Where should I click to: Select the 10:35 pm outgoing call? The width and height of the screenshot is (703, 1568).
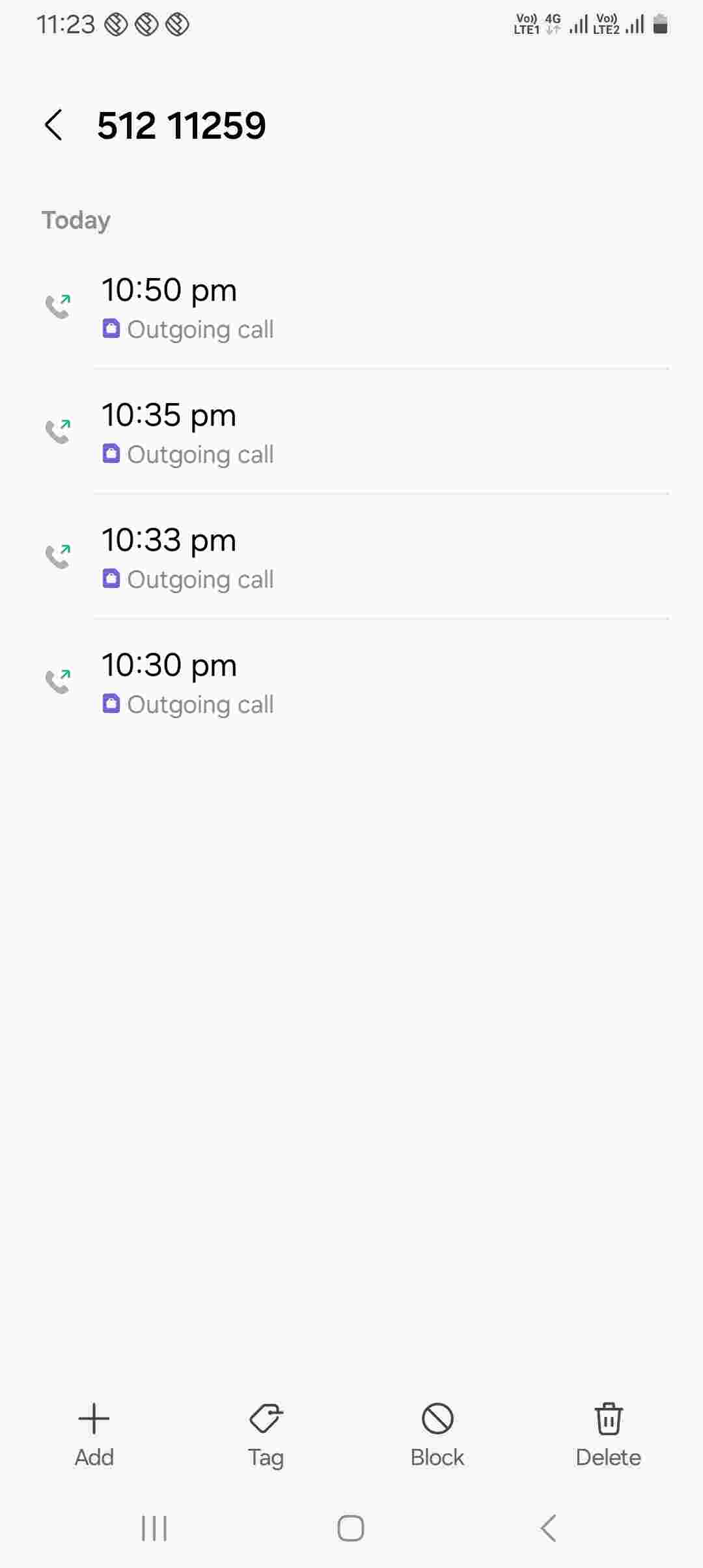coord(351,433)
